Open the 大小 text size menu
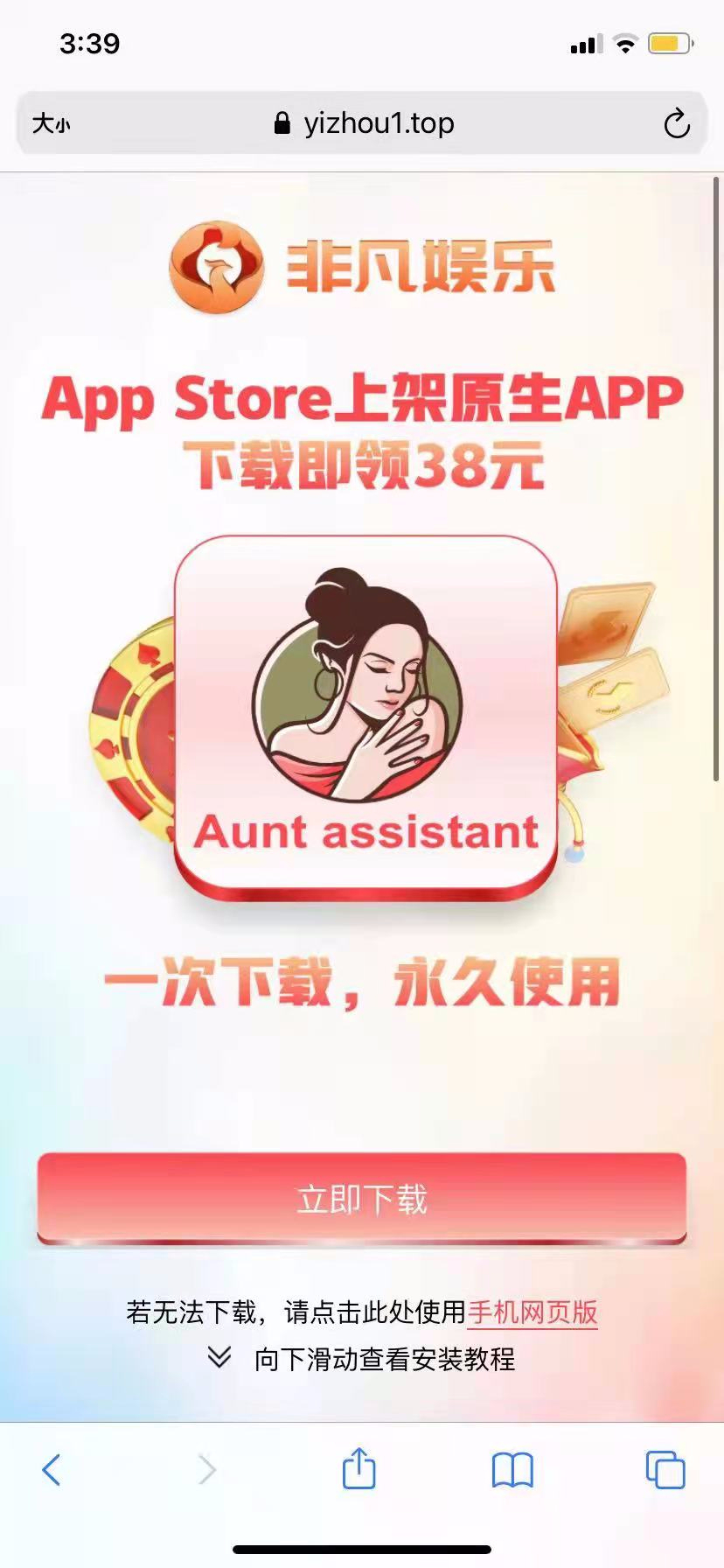 coord(51,124)
